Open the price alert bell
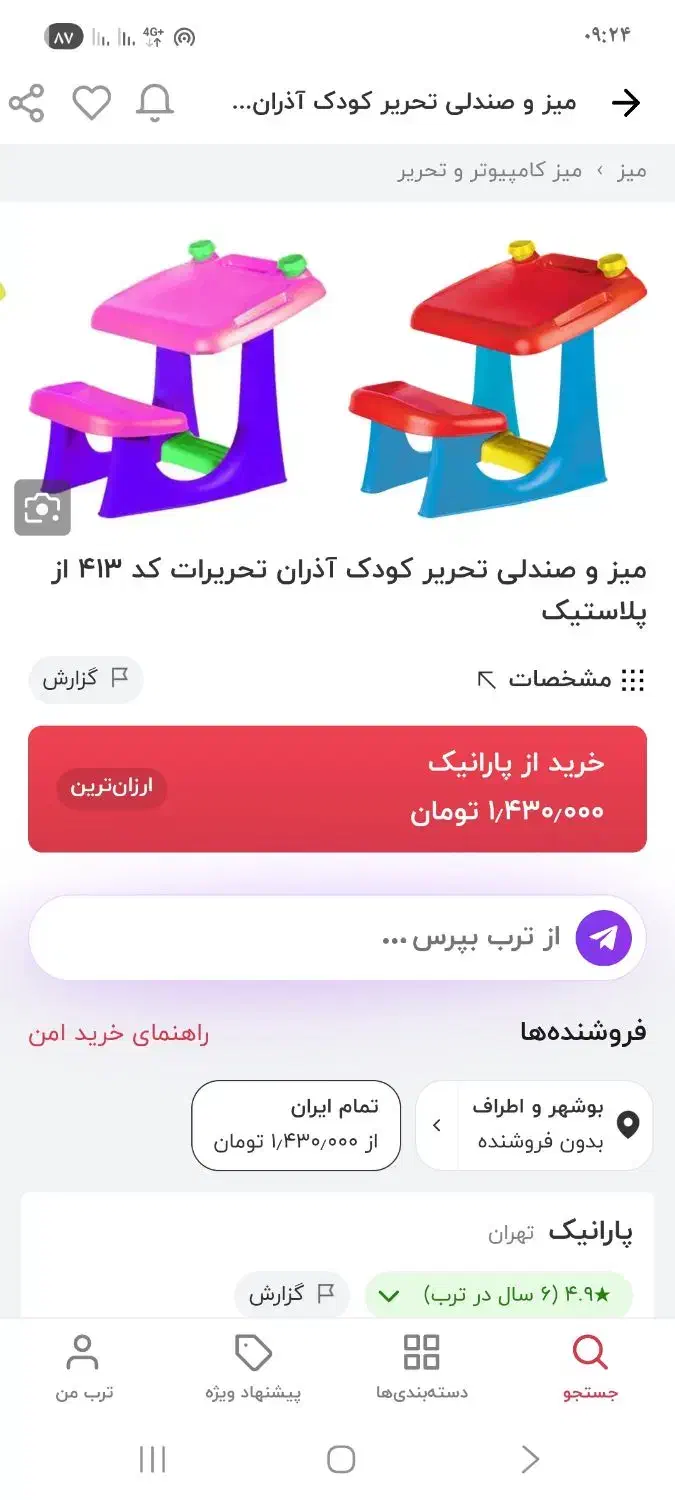 tap(155, 103)
